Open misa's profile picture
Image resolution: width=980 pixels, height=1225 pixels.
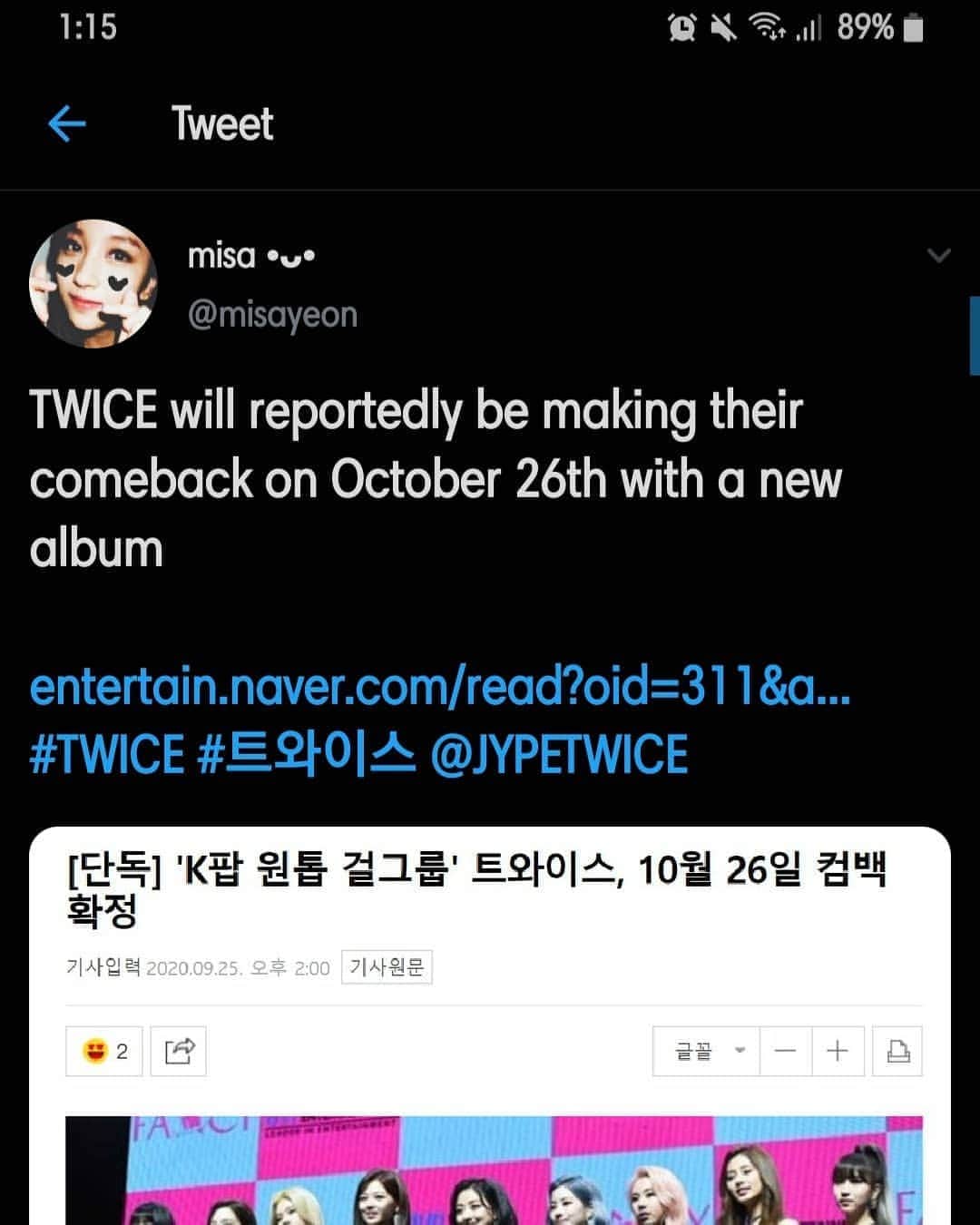coord(93,283)
